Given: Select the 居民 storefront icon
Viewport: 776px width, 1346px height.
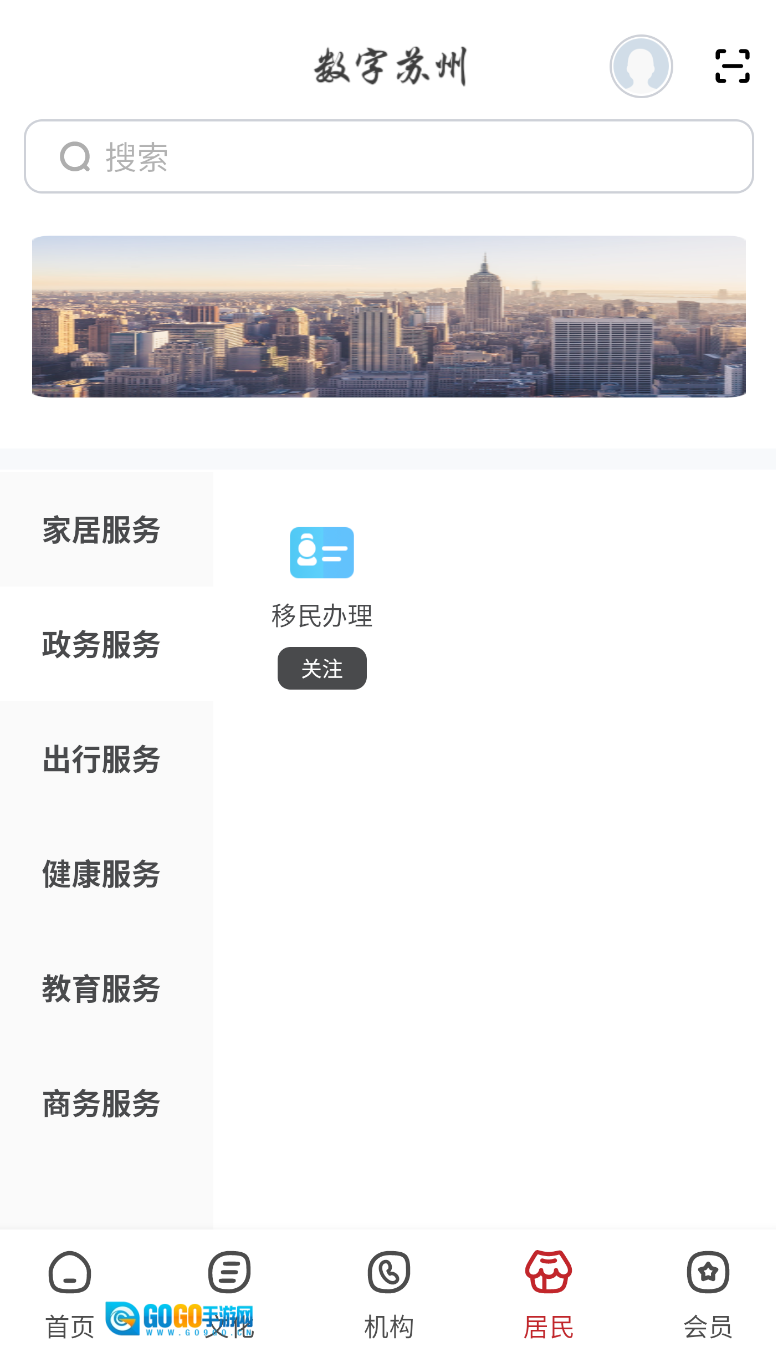Looking at the screenshot, I should pos(548,1272).
